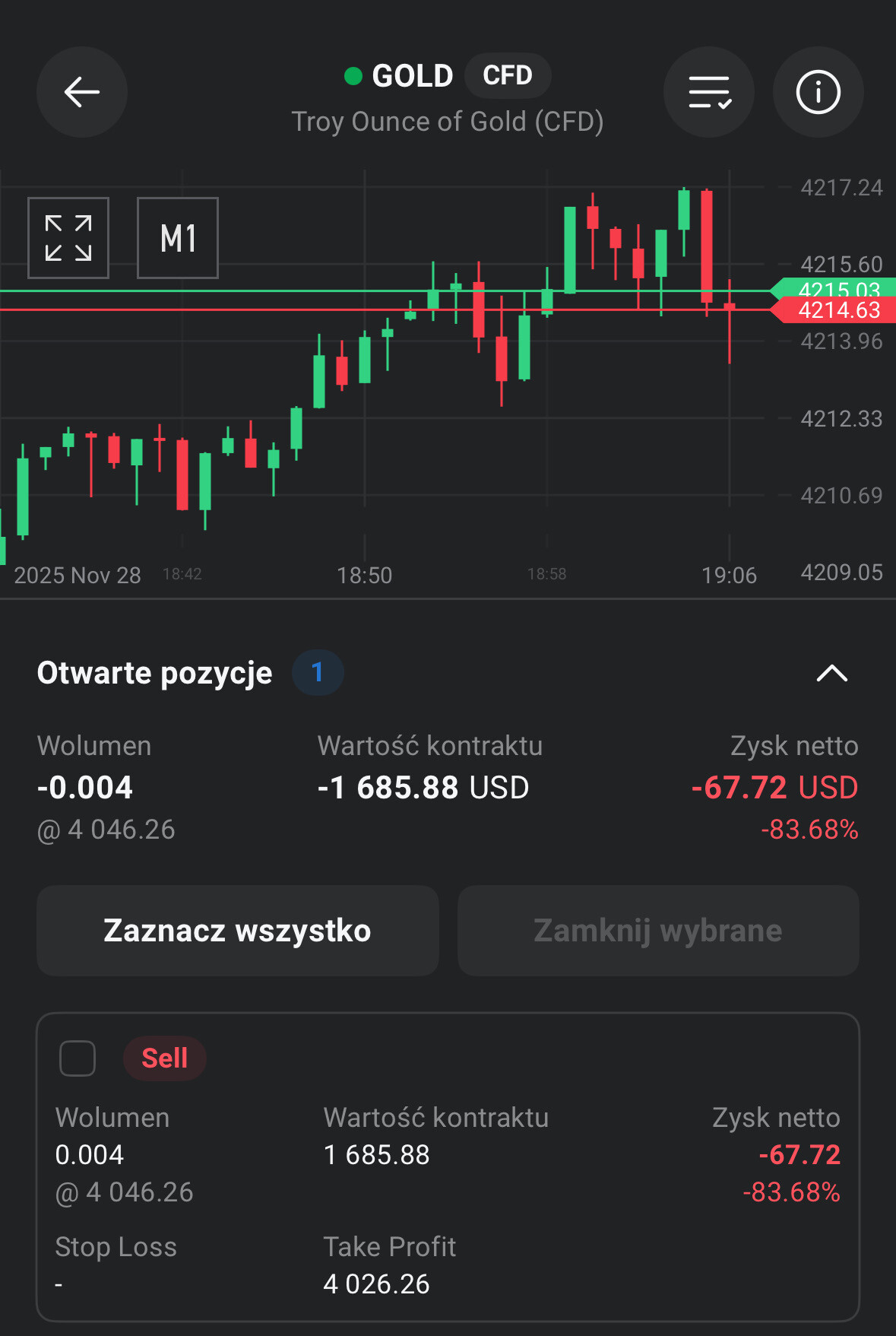Open the GOLD instrument info
896x1336 pixels.
click(x=818, y=92)
